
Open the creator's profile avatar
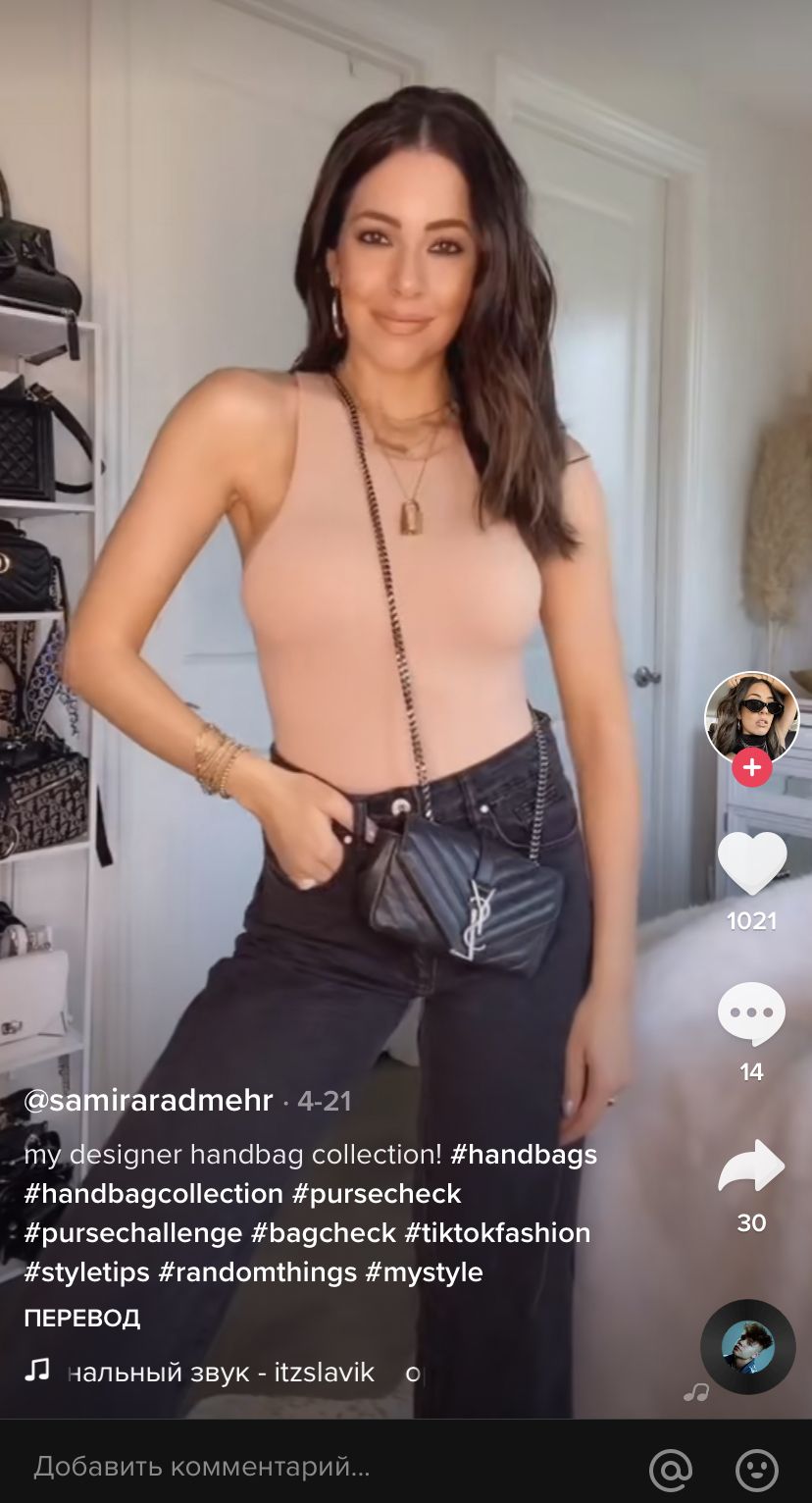[x=751, y=717]
